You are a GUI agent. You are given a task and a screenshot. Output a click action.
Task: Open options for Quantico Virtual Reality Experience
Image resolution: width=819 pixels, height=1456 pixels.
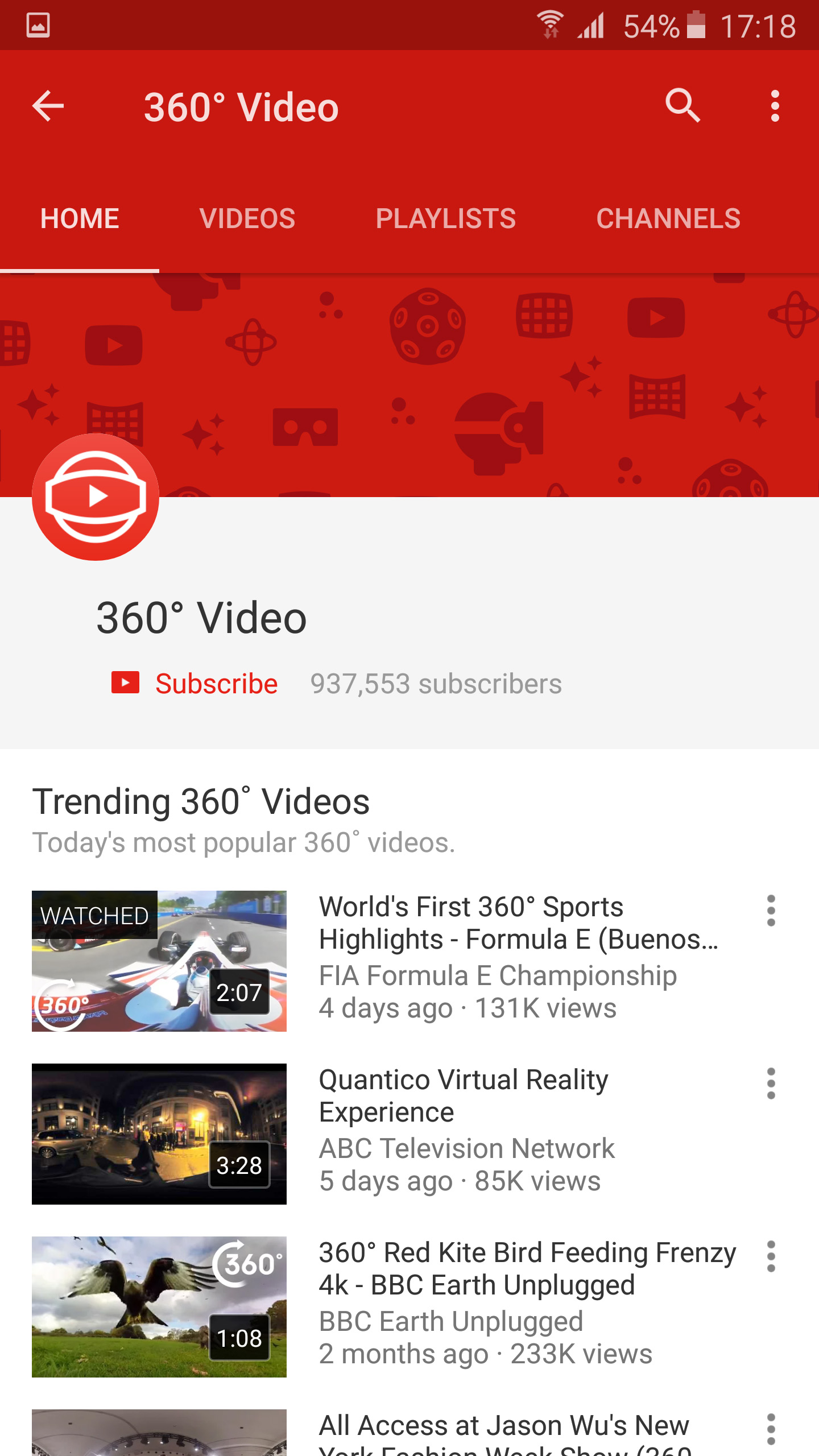(x=771, y=1083)
